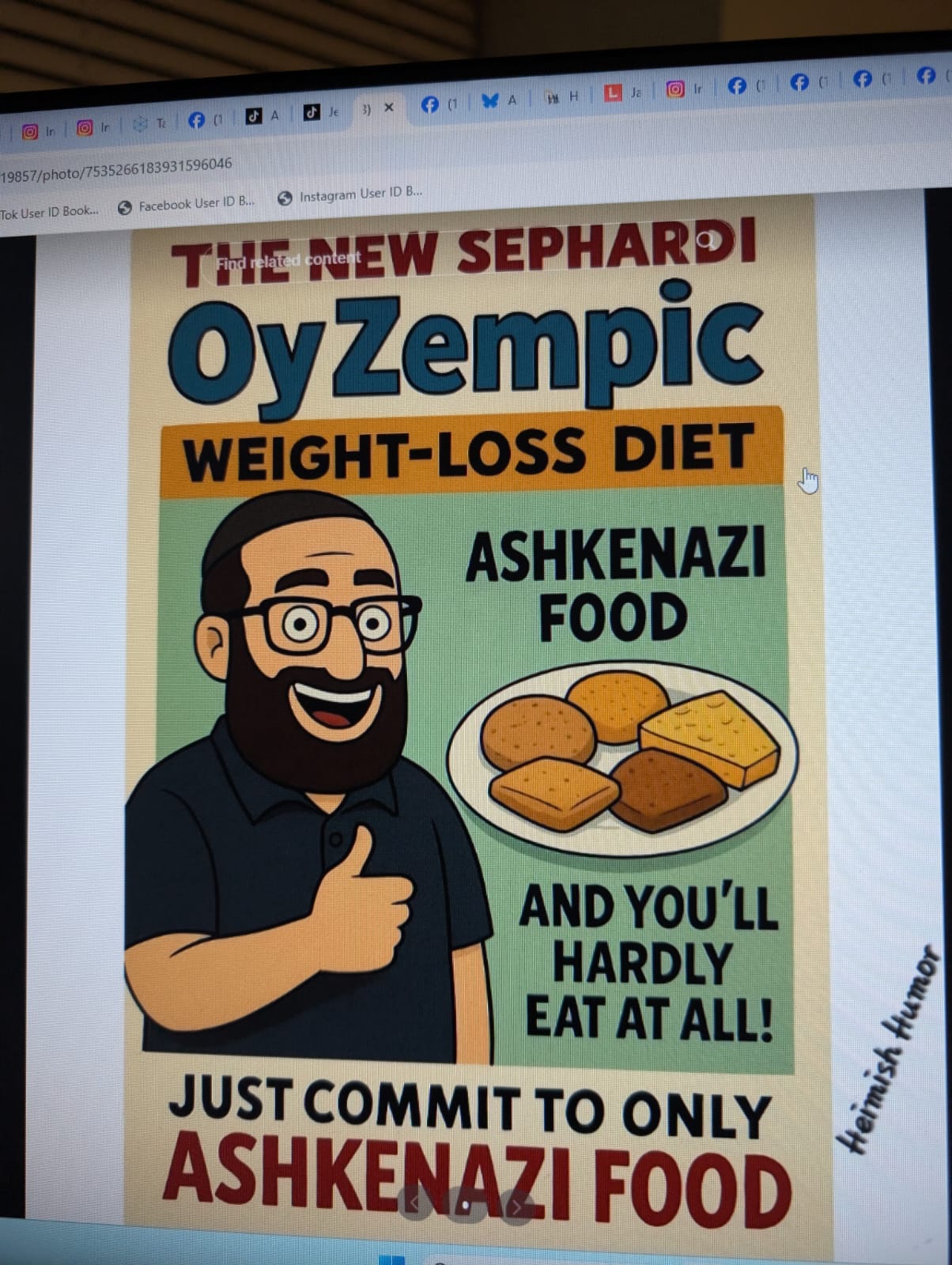Go to the previous photo in carousel

[x=415, y=1205]
